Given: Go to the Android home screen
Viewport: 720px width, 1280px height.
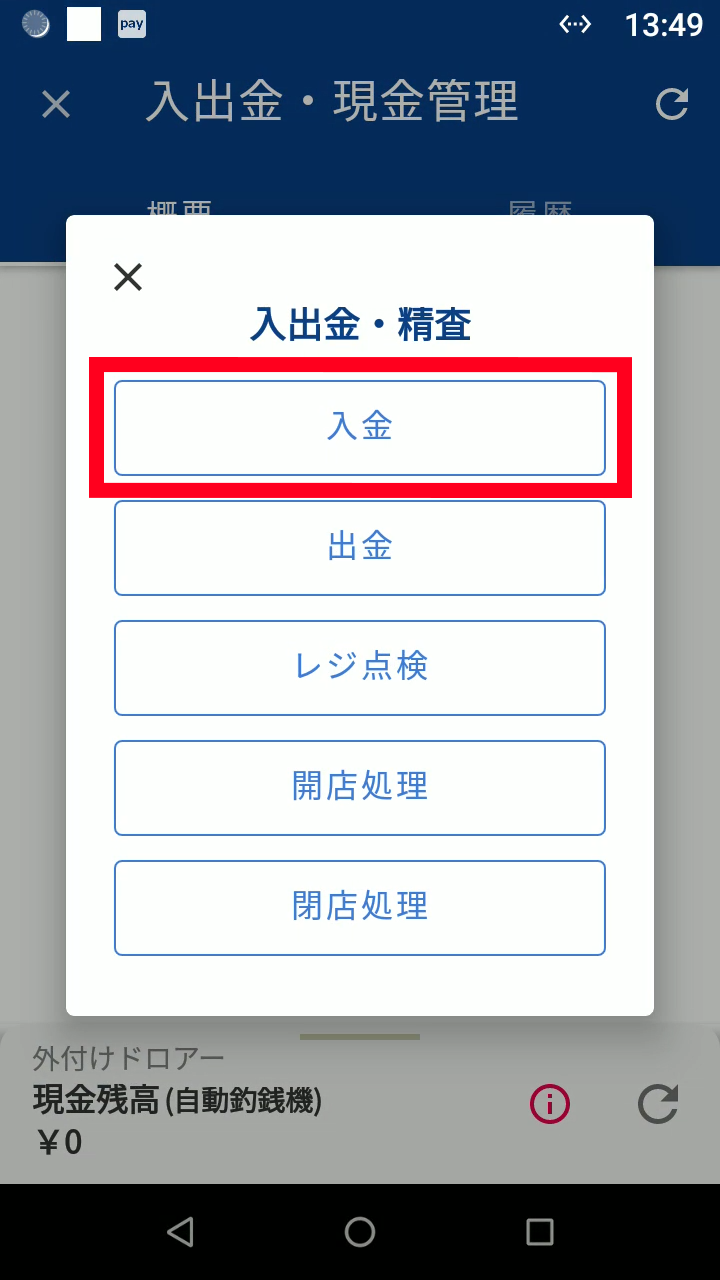Looking at the screenshot, I should click(360, 1232).
